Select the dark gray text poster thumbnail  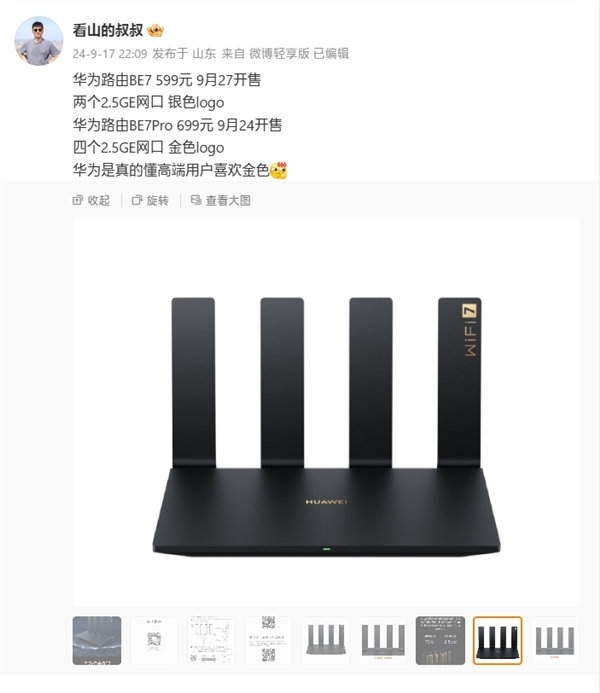click(x=440, y=640)
